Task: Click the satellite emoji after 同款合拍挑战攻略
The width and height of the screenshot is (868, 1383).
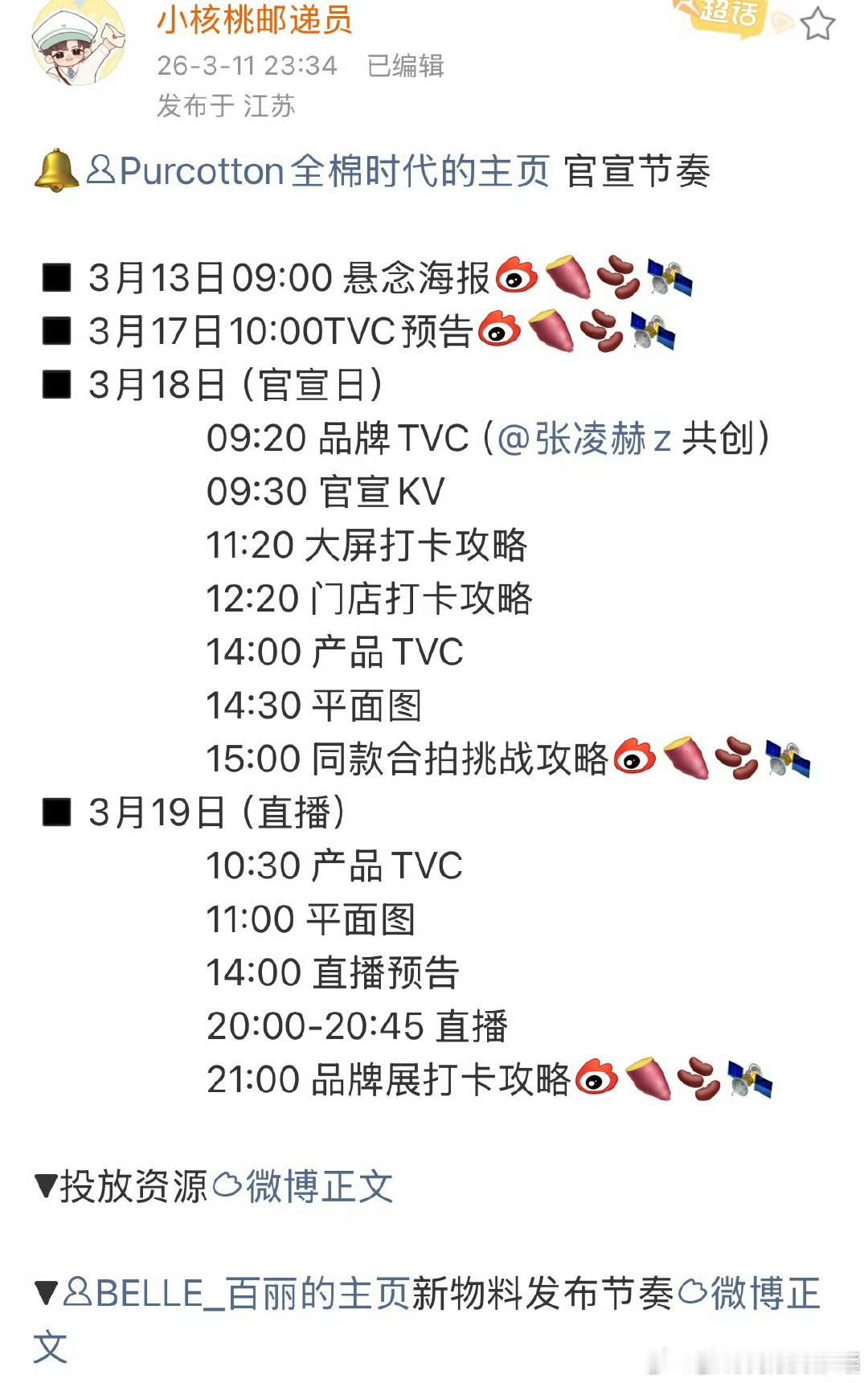Action: coord(787,758)
